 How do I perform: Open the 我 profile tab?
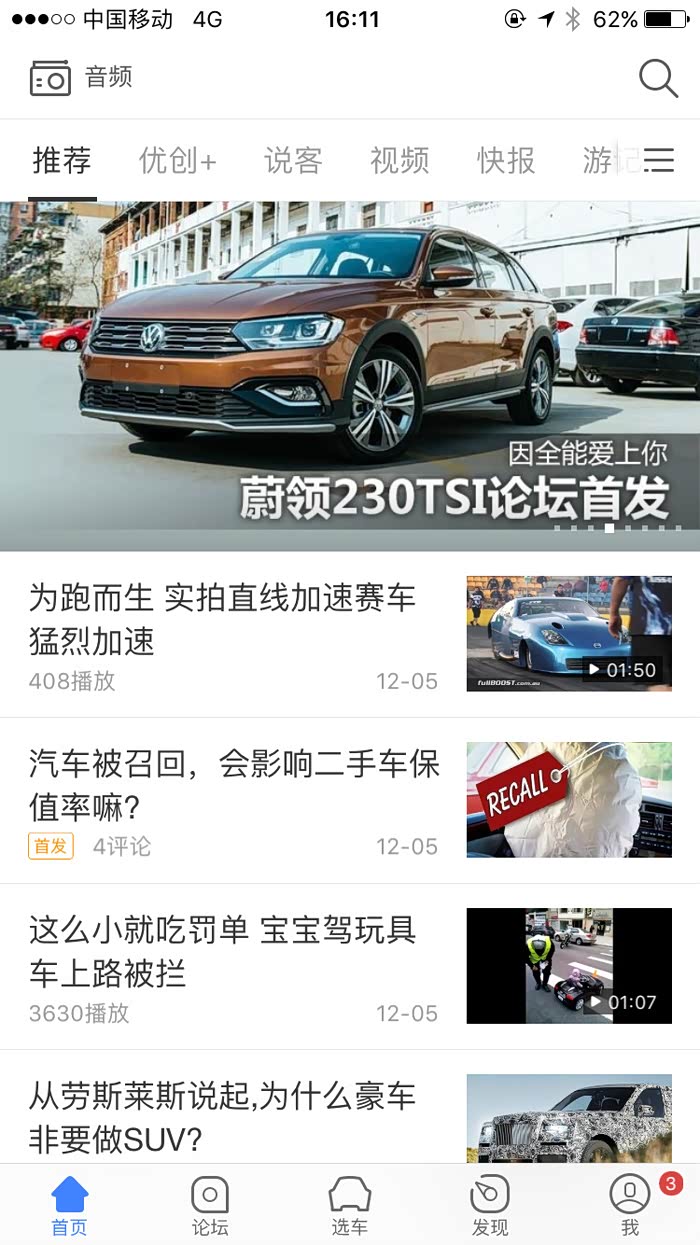coord(630,1205)
